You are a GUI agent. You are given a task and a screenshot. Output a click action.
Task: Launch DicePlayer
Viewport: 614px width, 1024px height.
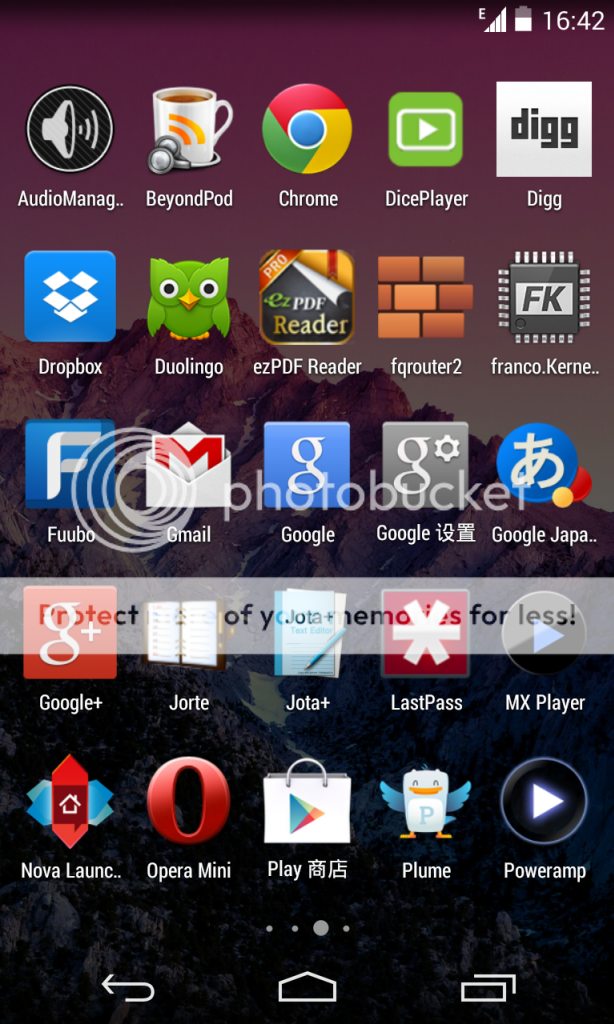[426, 130]
